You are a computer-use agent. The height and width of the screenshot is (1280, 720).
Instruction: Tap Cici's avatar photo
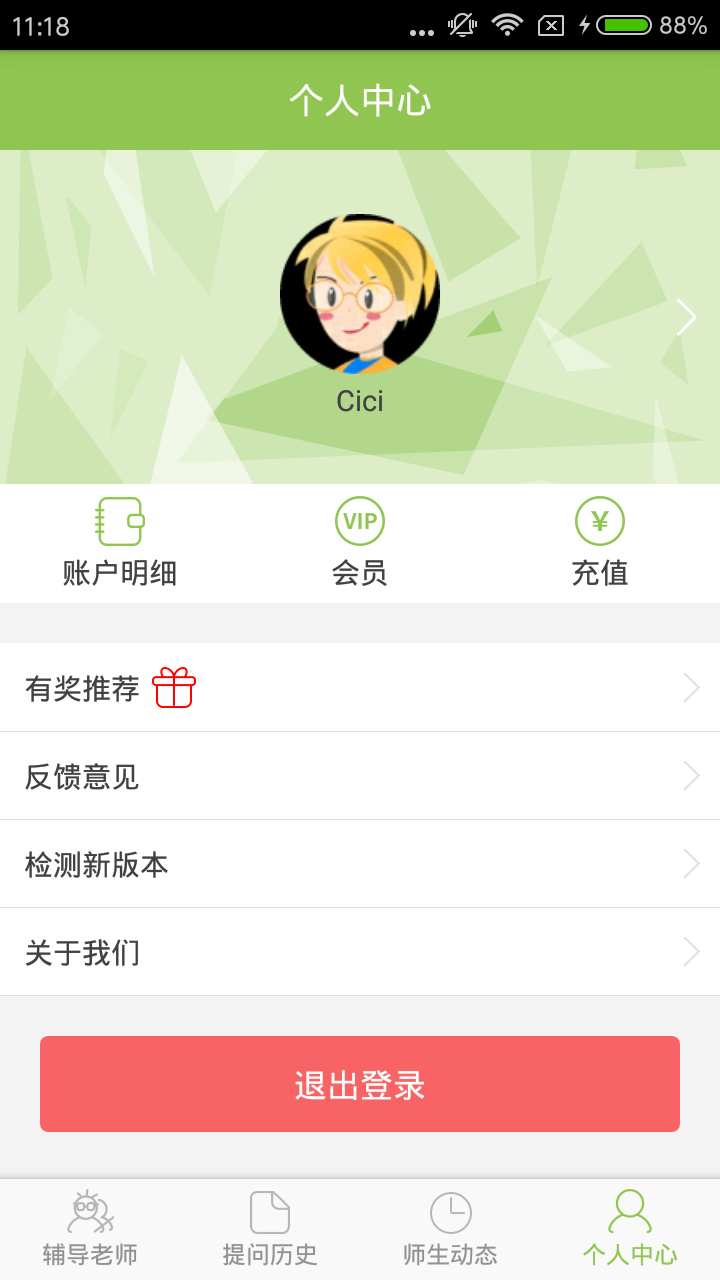tap(359, 291)
